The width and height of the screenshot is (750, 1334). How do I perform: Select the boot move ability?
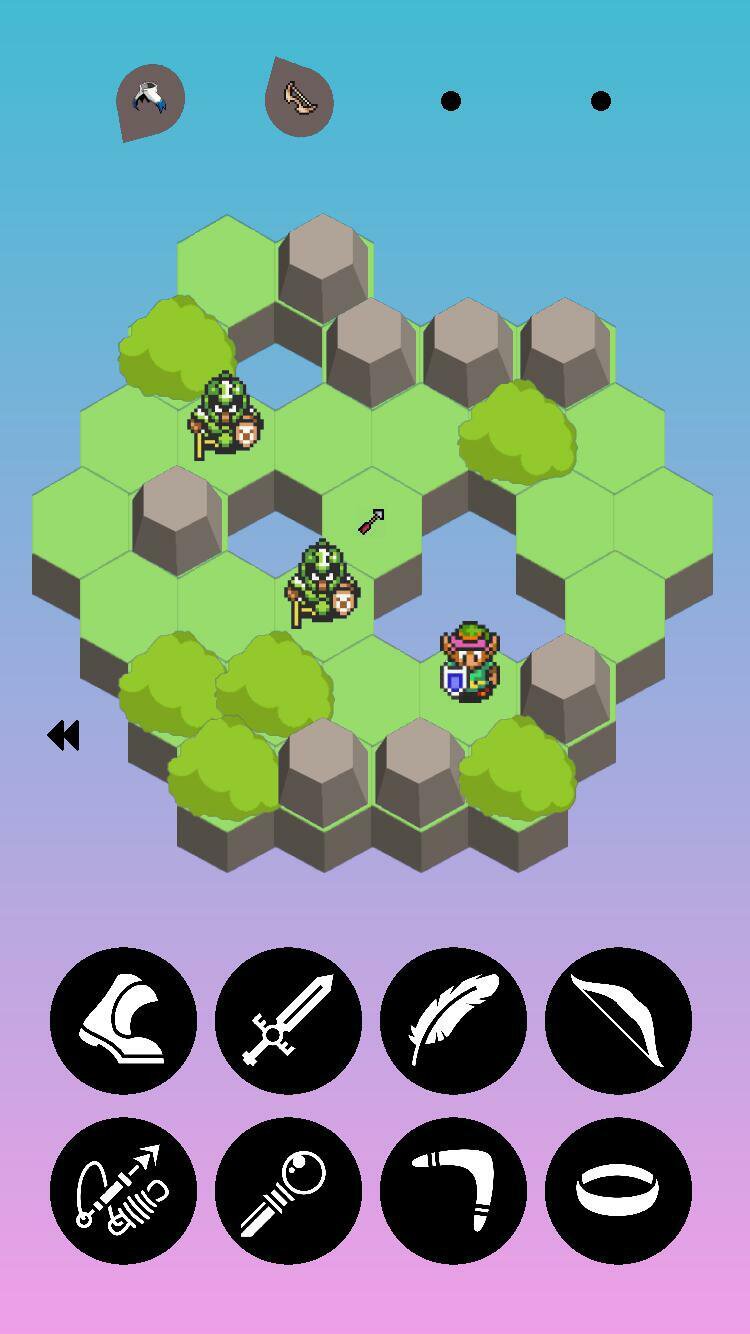pyautogui.click(x=123, y=1021)
